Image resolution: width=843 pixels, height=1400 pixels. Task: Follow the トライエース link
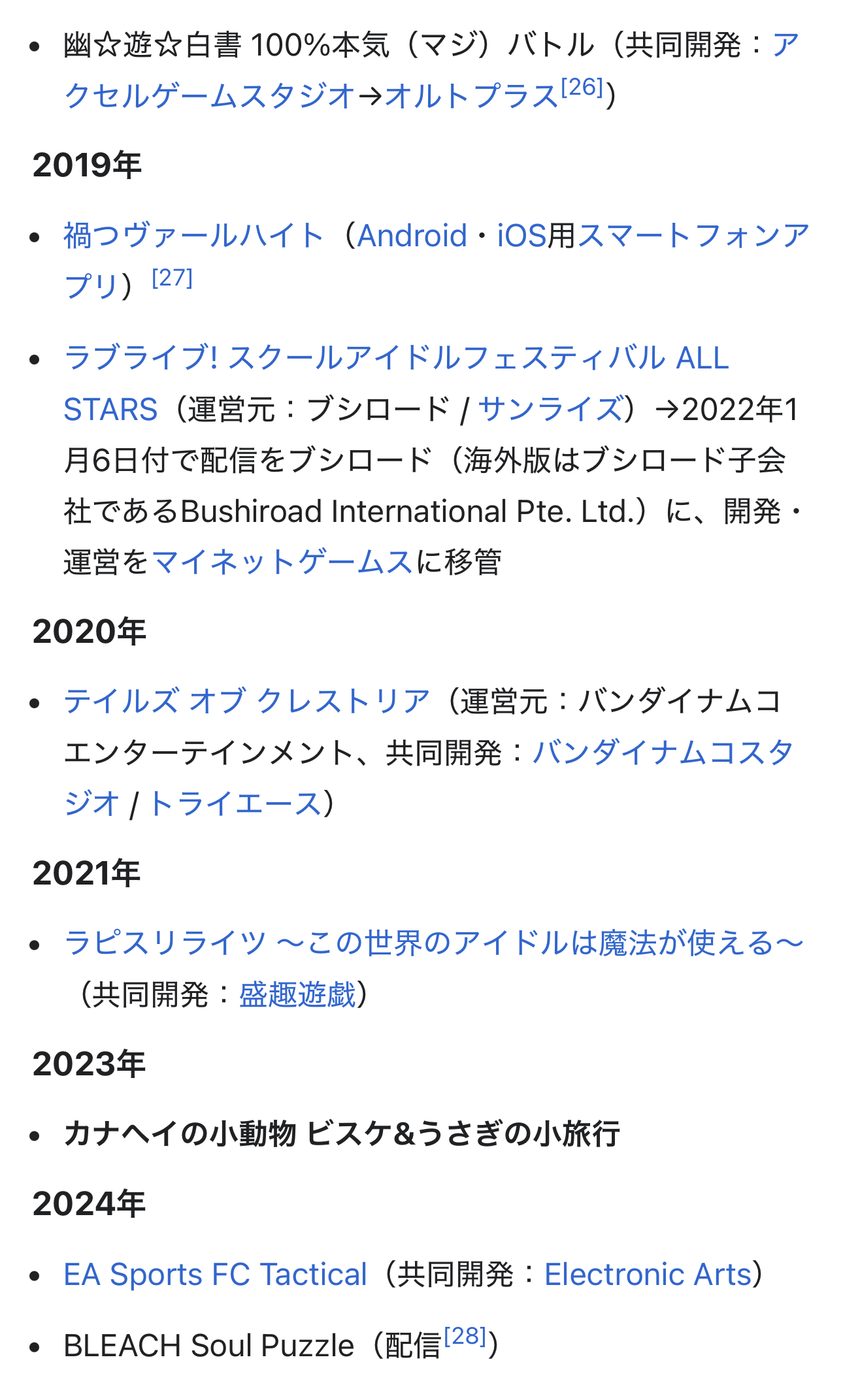tap(235, 804)
